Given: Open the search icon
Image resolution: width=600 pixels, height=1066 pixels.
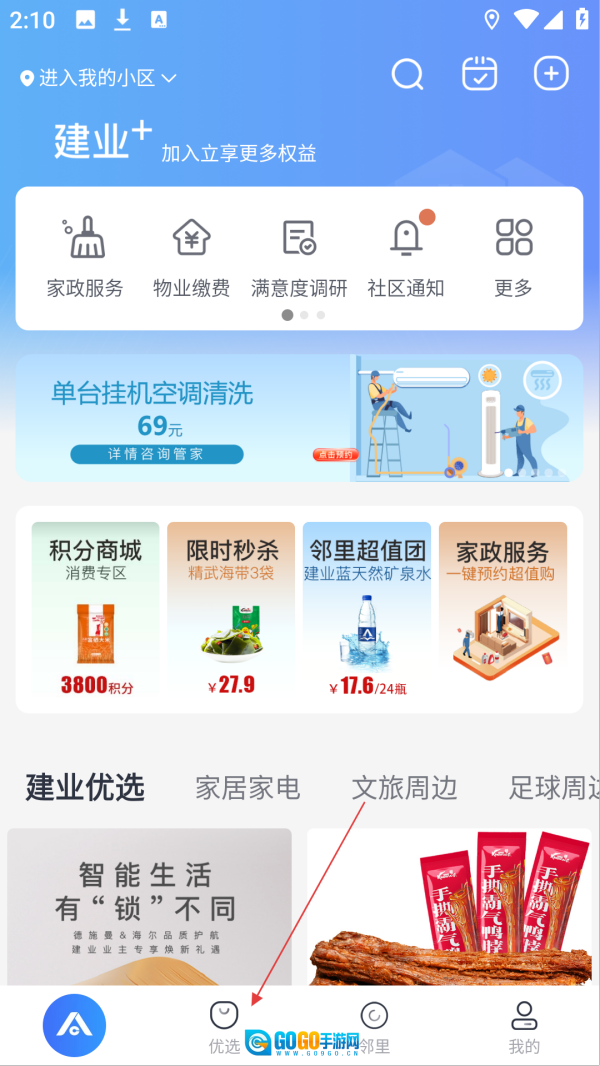Looking at the screenshot, I should (407, 75).
